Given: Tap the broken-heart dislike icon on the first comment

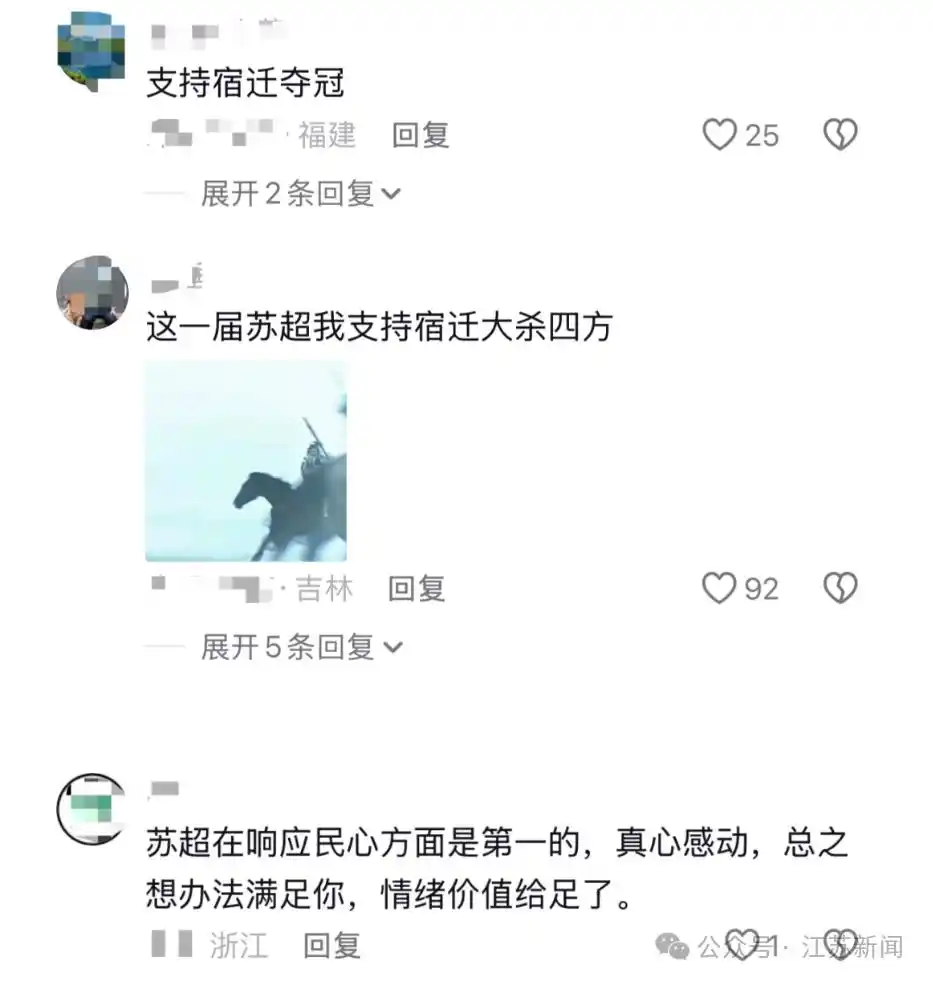Looking at the screenshot, I should click(x=841, y=135).
